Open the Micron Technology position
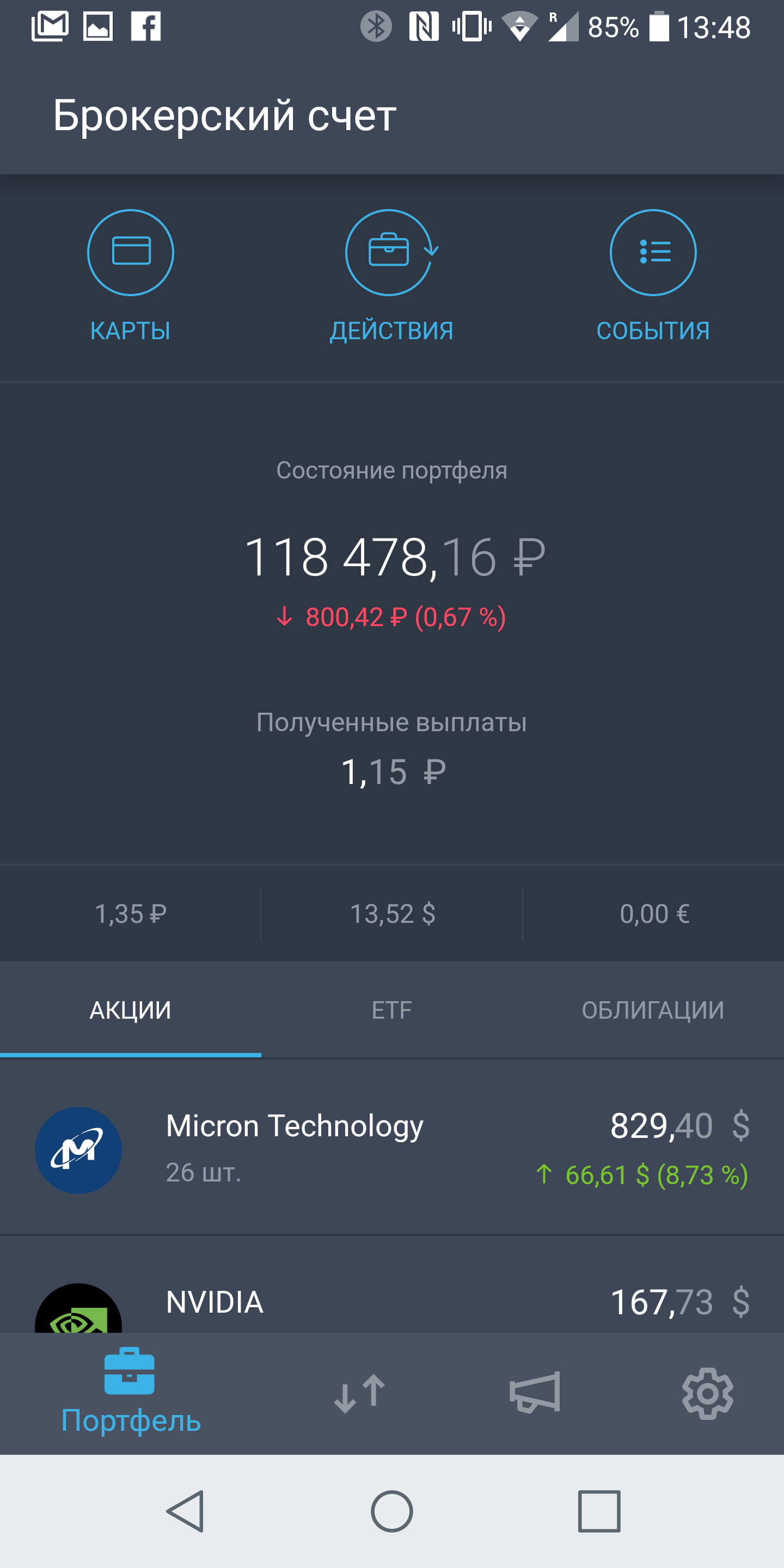 [x=392, y=1149]
